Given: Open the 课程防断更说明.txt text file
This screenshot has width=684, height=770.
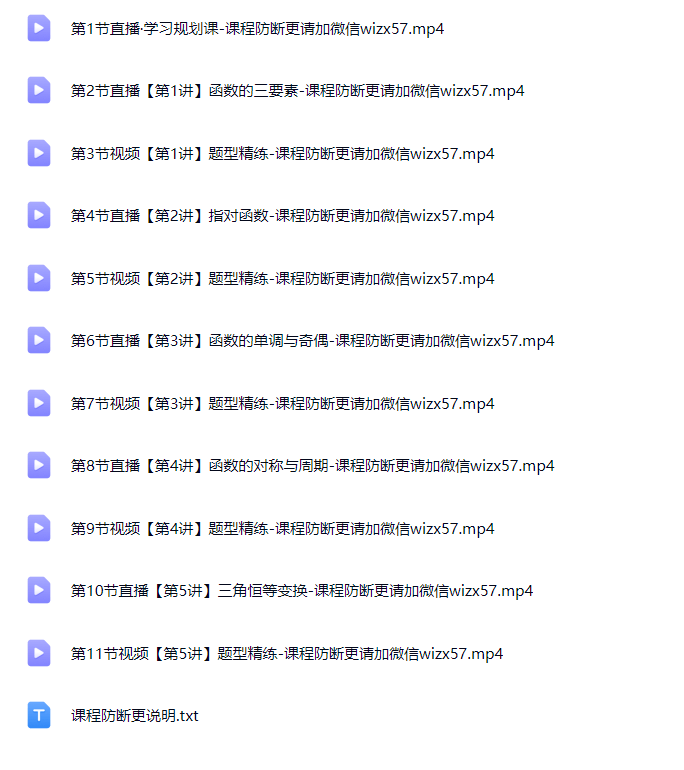Looking at the screenshot, I should 134,716.
